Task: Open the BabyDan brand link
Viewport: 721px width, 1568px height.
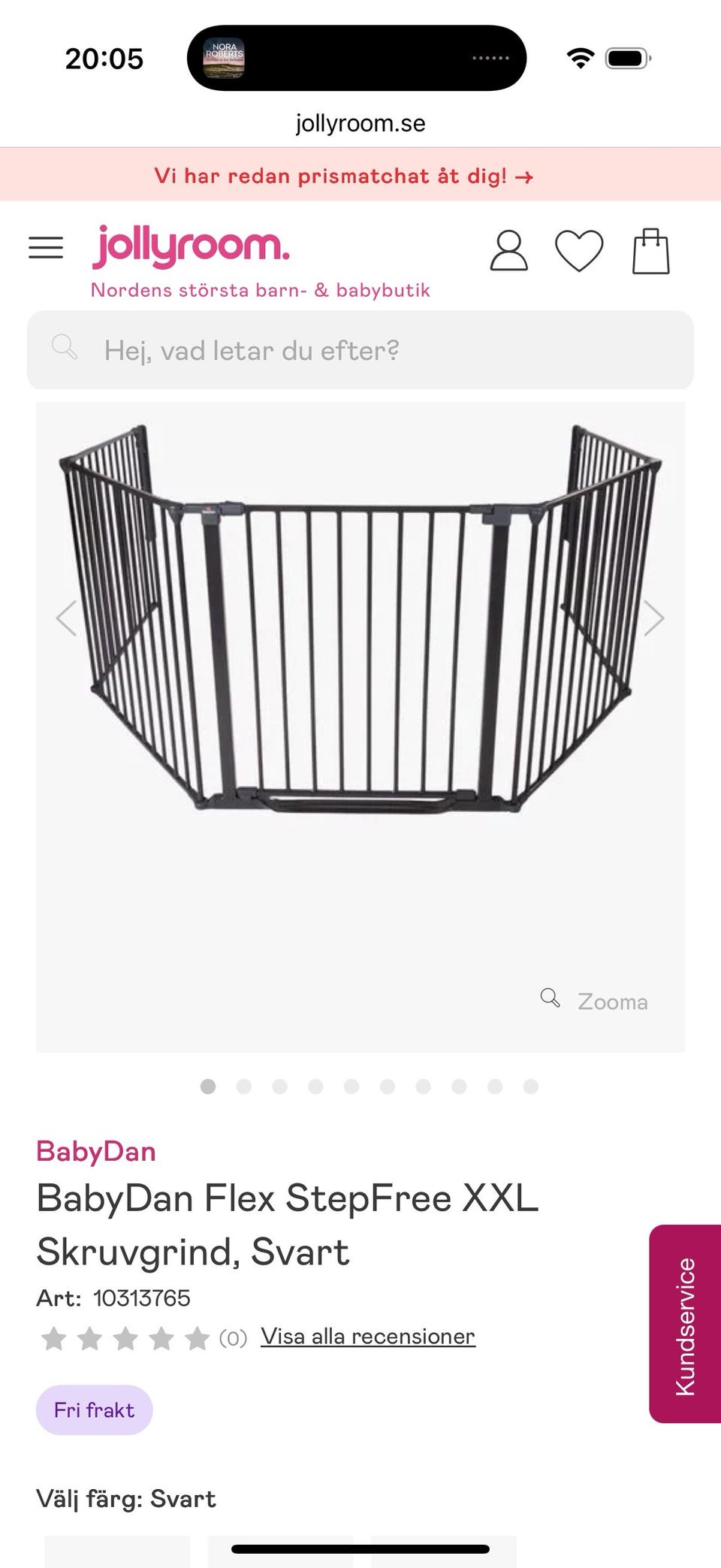Action: 96,1151
